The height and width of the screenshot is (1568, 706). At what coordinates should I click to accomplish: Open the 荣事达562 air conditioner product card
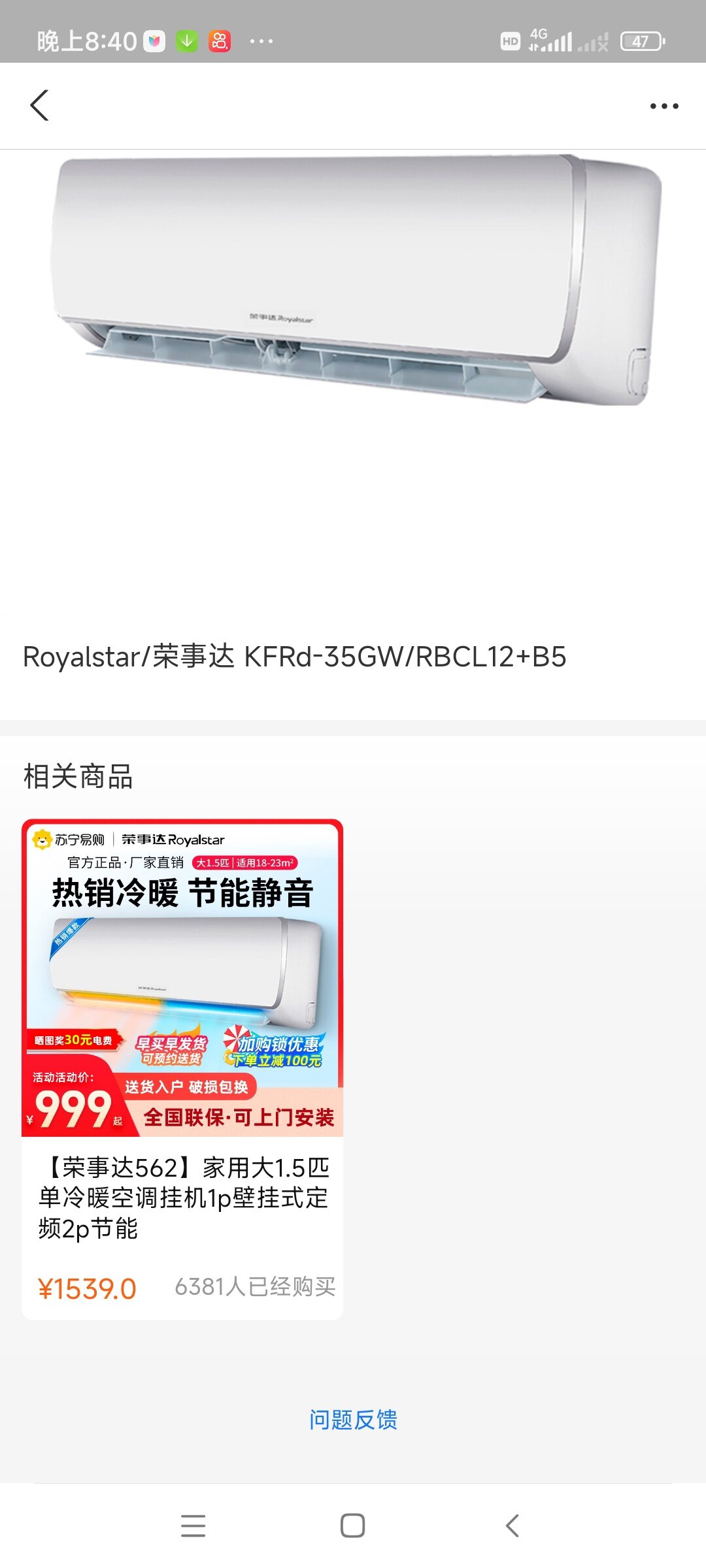point(182,1069)
